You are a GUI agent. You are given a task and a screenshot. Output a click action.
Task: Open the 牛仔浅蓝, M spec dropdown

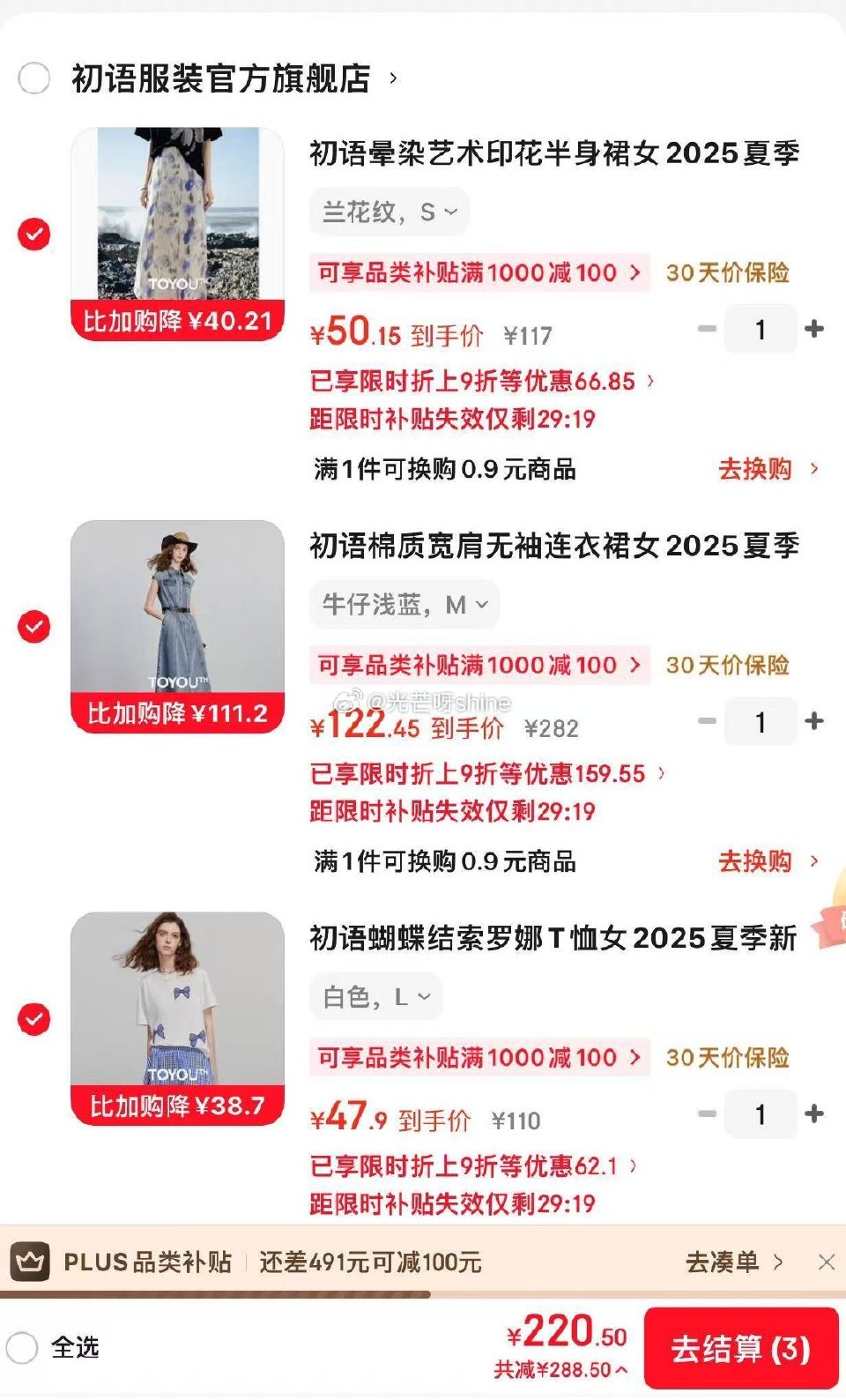point(402,604)
